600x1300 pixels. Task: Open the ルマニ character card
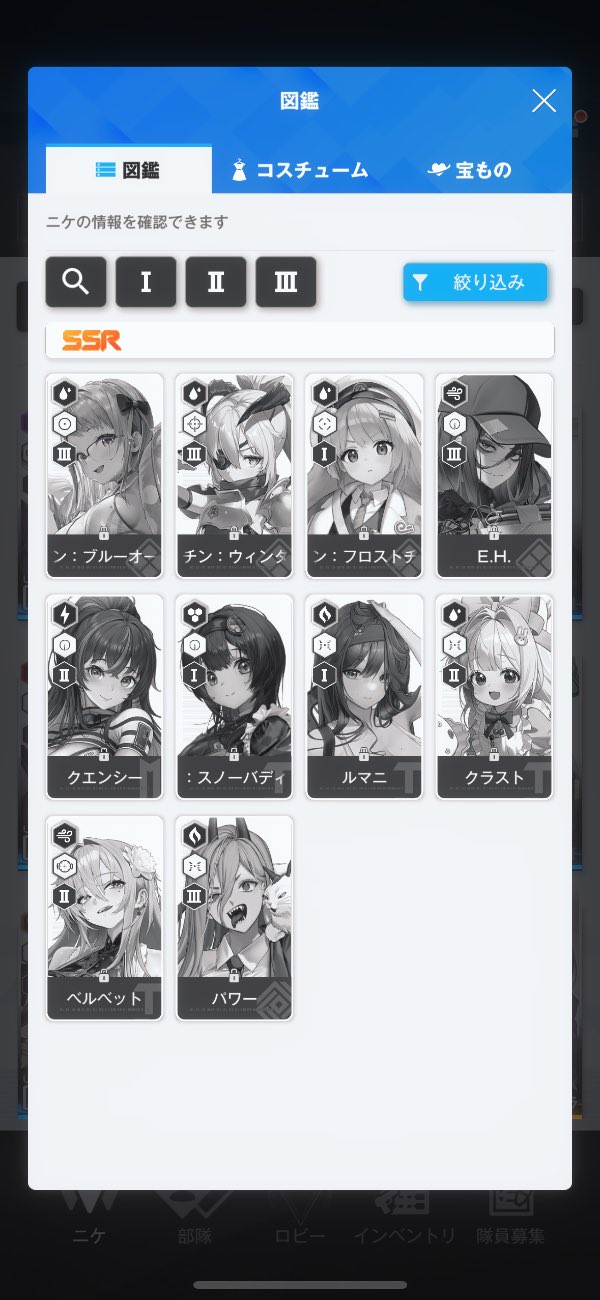coord(364,697)
